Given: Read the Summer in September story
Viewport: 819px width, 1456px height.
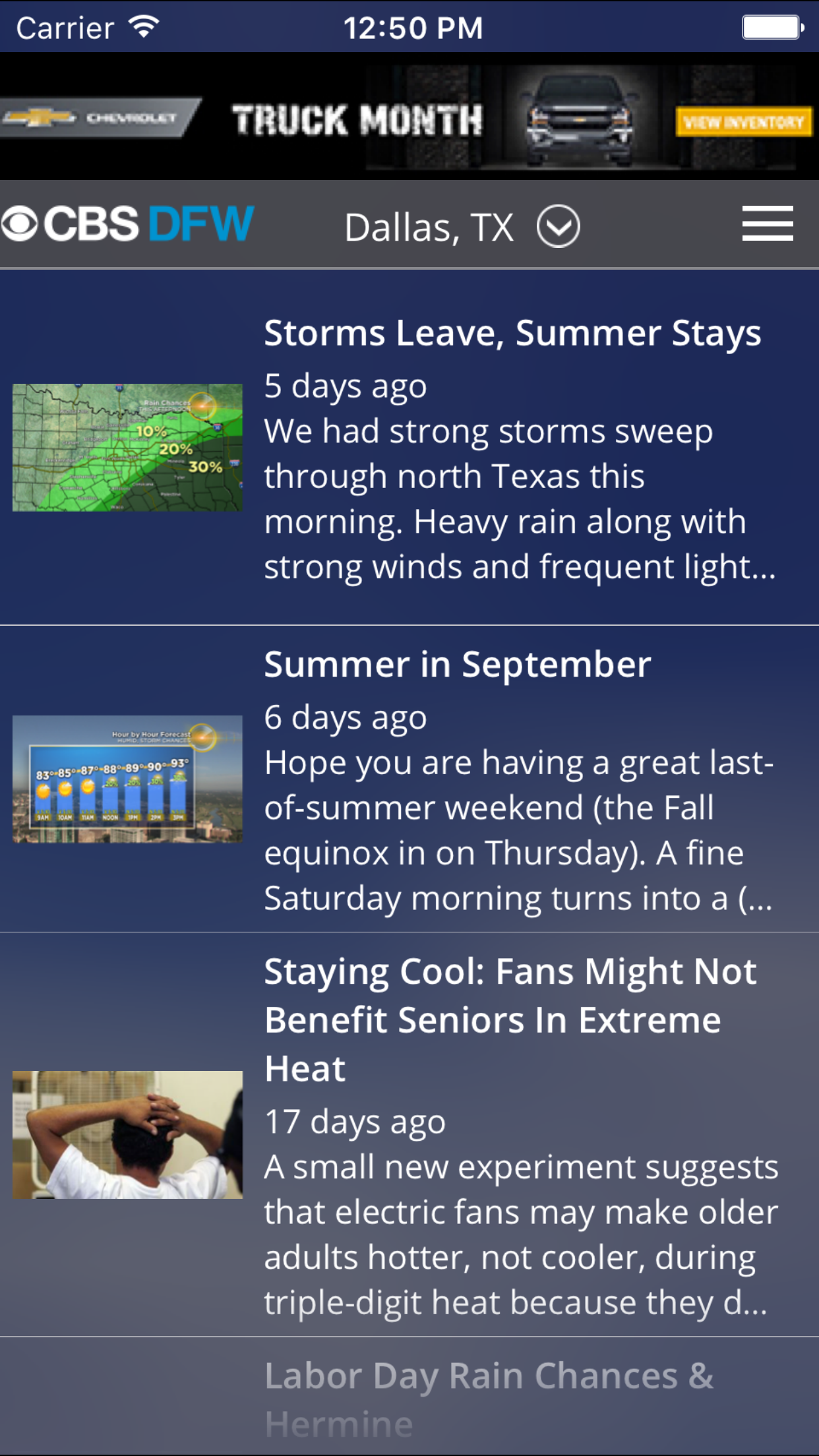Looking at the screenshot, I should point(457,665).
